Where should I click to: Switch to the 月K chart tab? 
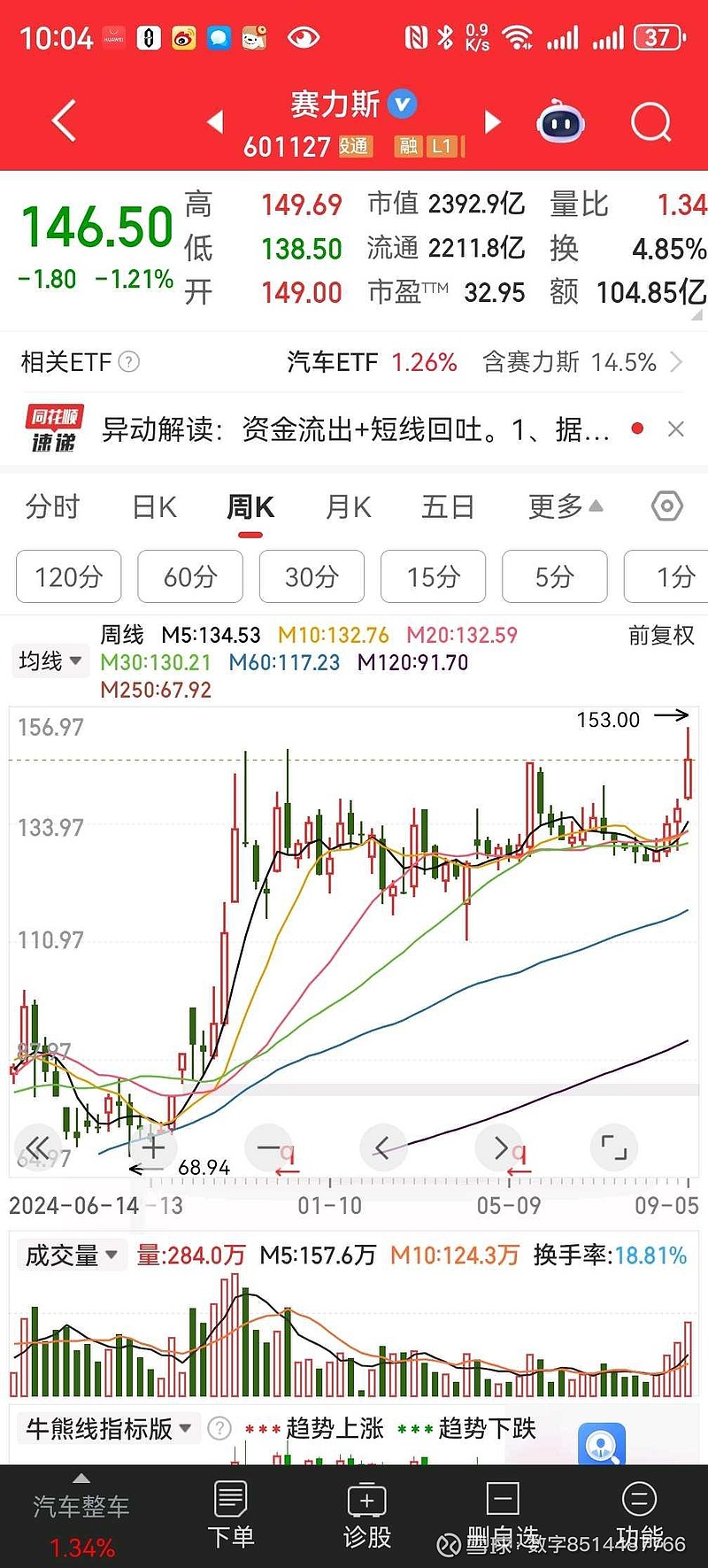349,507
